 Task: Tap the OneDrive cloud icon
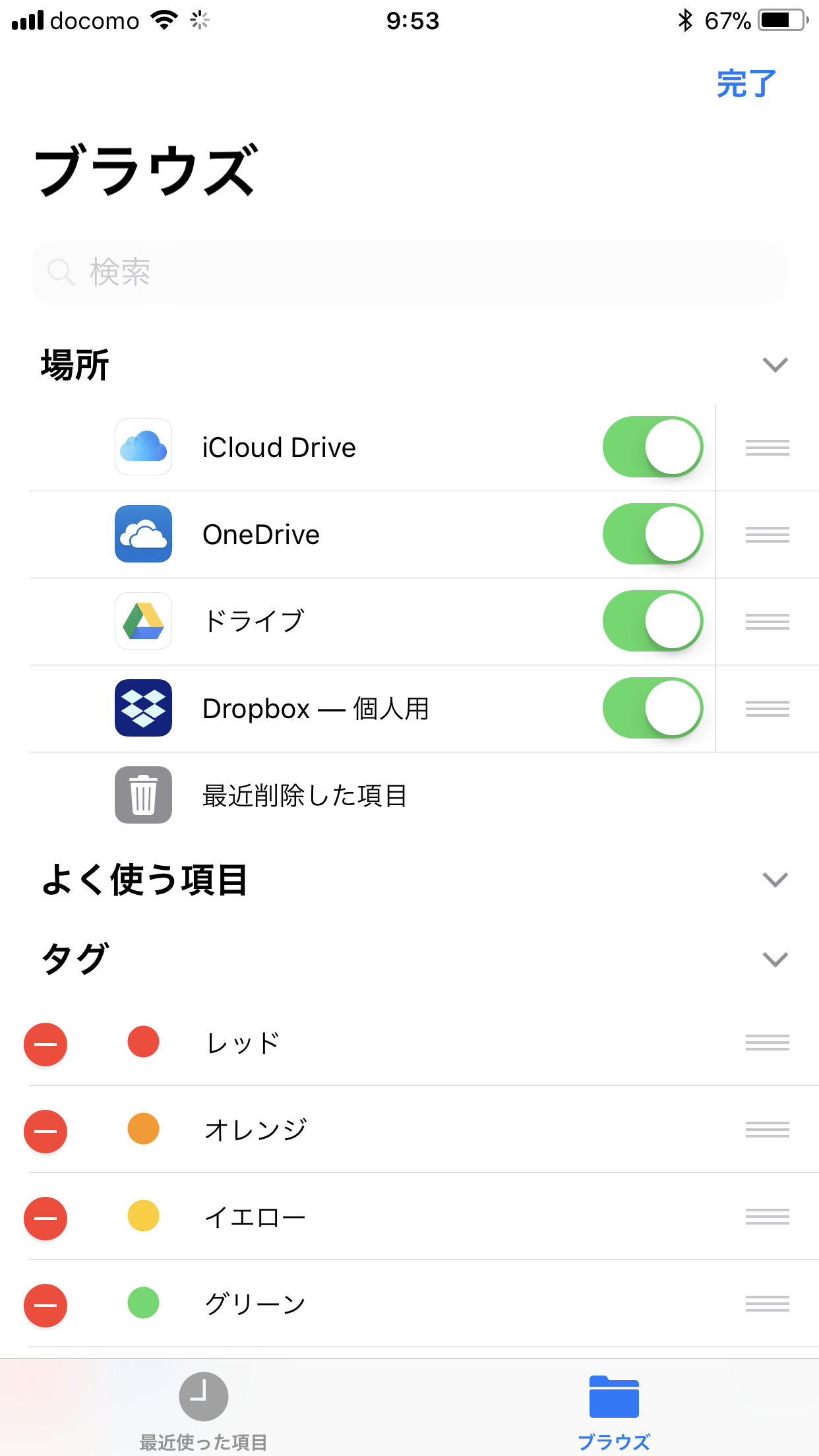143,534
